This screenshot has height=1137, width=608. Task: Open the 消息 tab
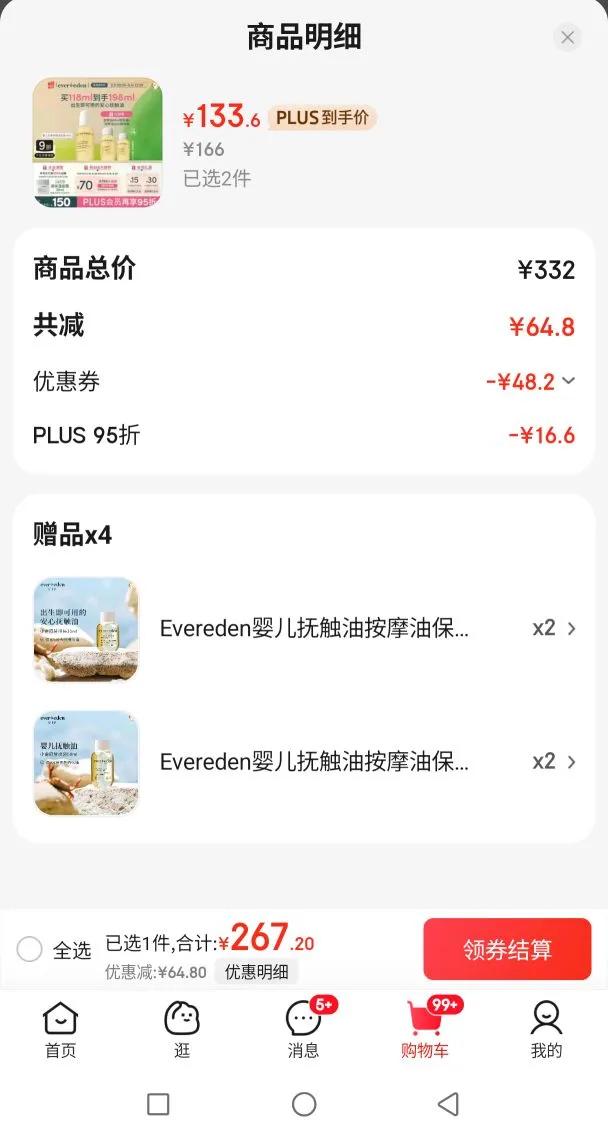tap(304, 1029)
